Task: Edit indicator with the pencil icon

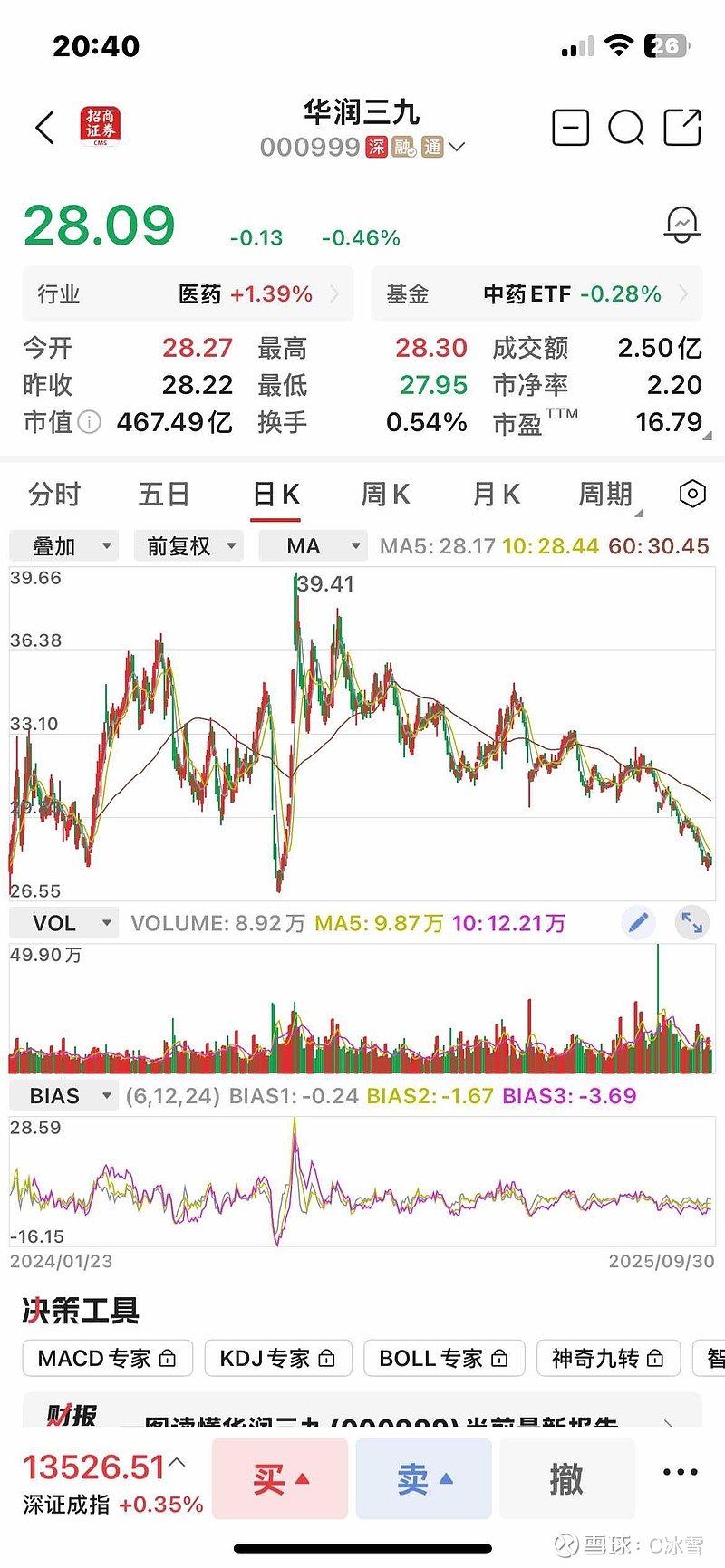Action: click(x=639, y=923)
